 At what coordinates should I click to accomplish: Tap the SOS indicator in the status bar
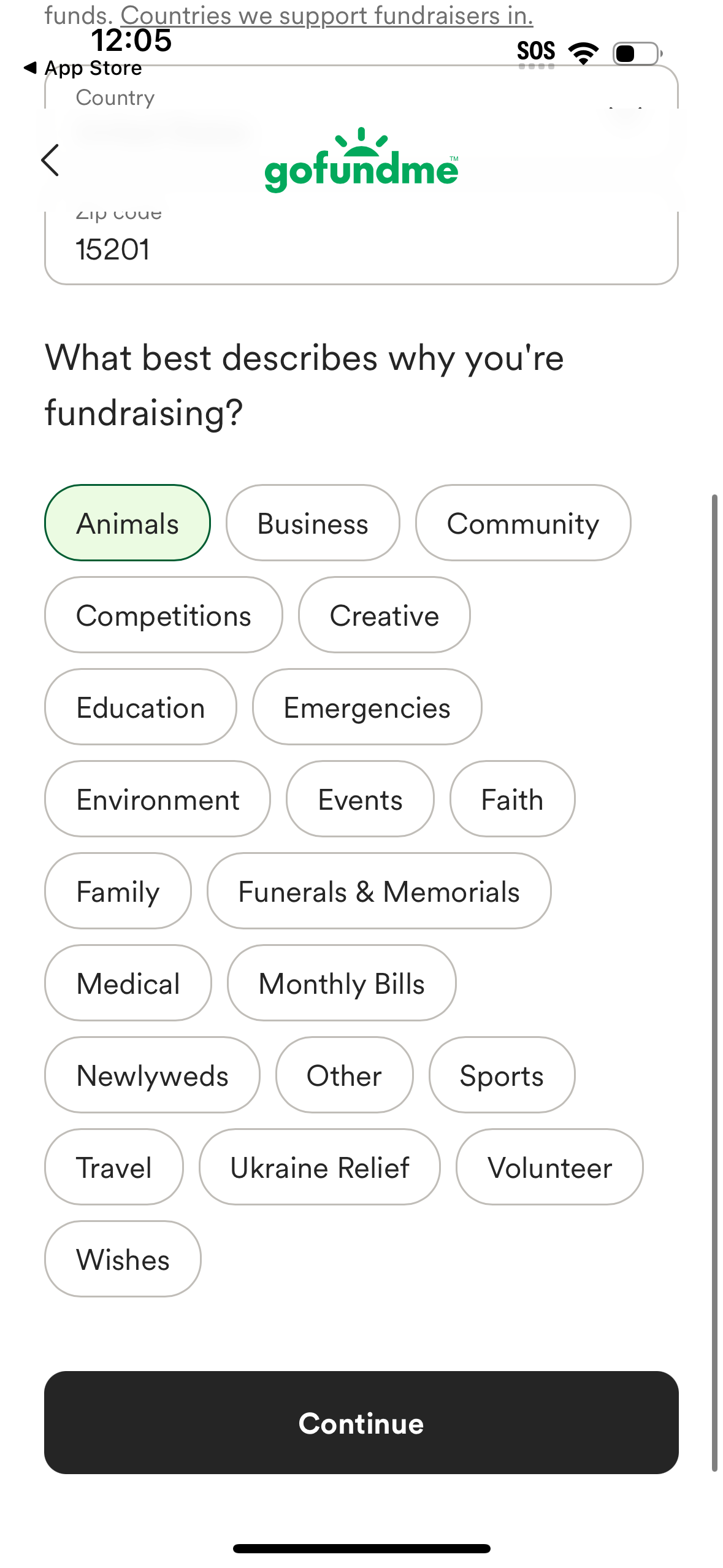(x=537, y=52)
